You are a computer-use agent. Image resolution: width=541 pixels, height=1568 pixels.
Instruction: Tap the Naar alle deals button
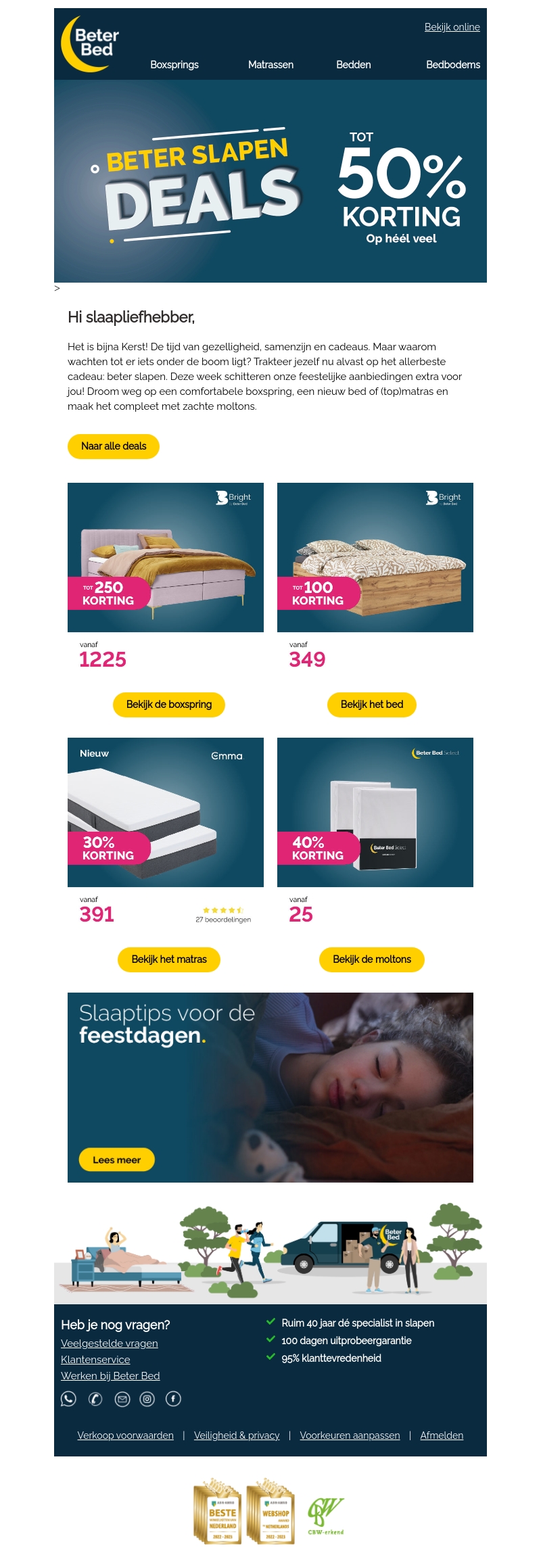[x=114, y=446]
